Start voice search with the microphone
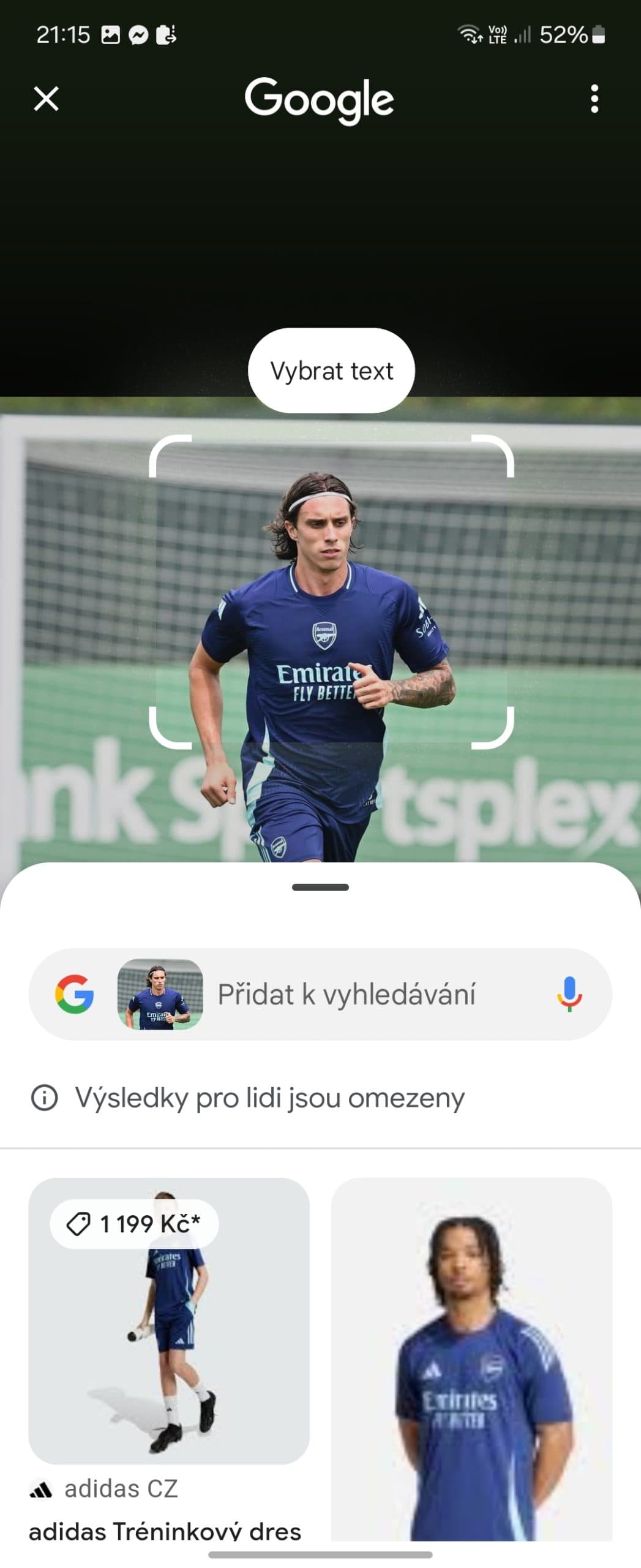641x1568 pixels. point(569,994)
